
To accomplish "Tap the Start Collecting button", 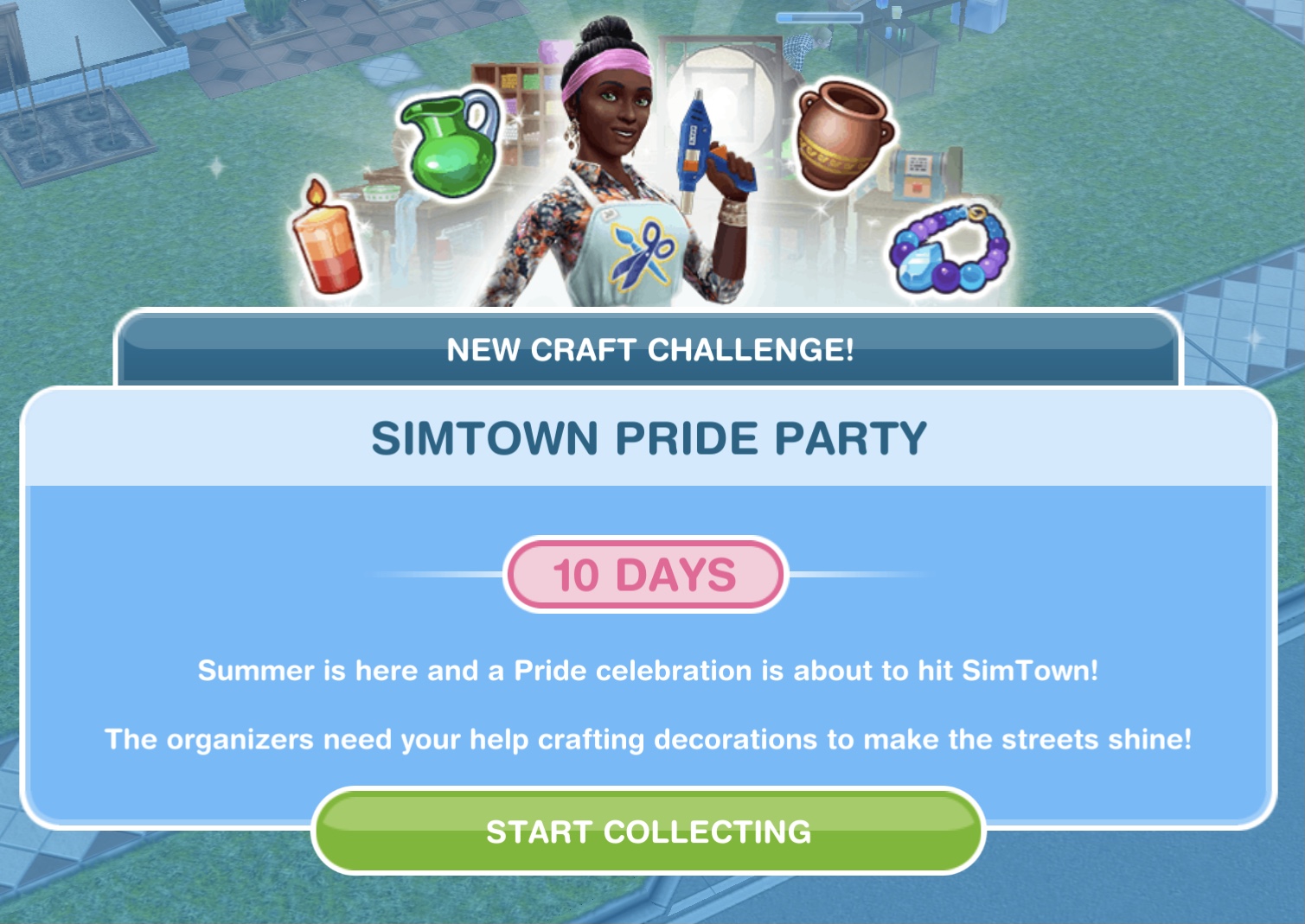I will point(649,832).
